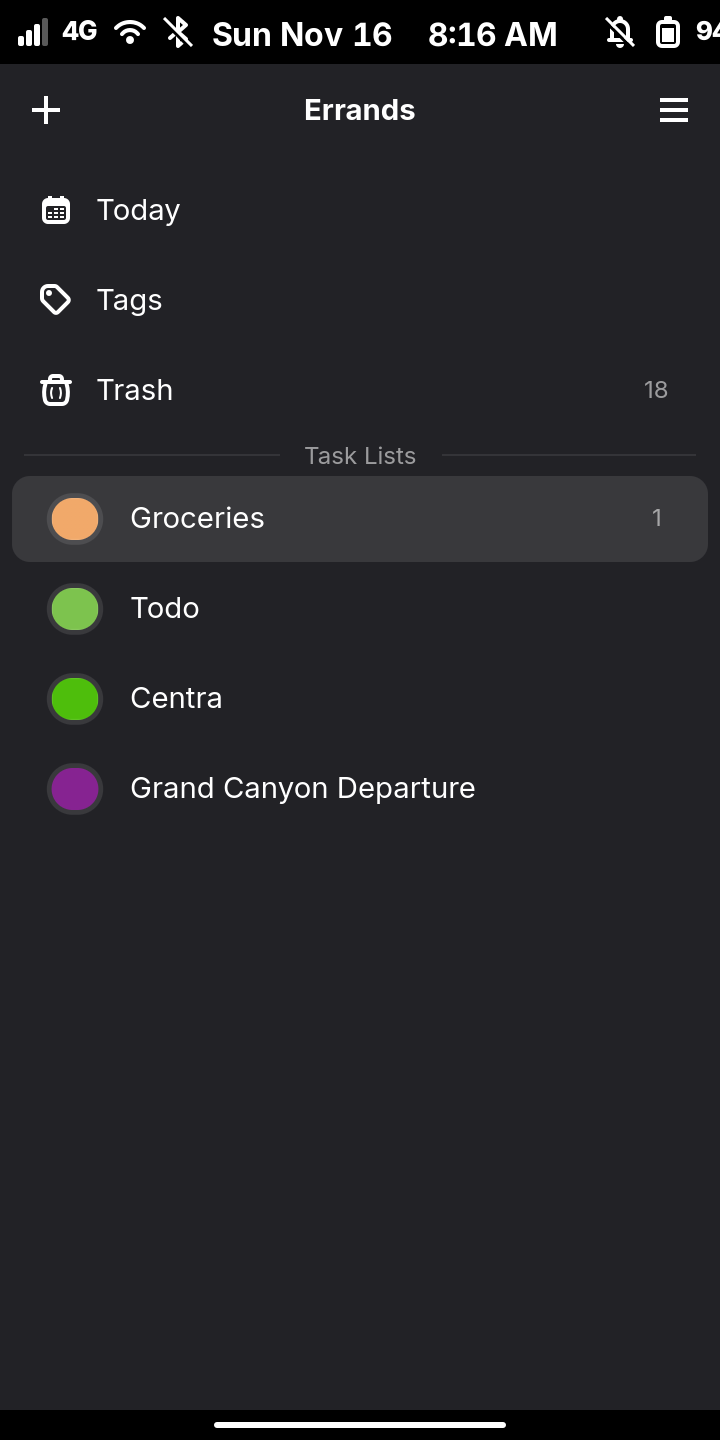Tap the purple color button for Grand Canyon Departure
720x1440 pixels.
(x=75, y=789)
